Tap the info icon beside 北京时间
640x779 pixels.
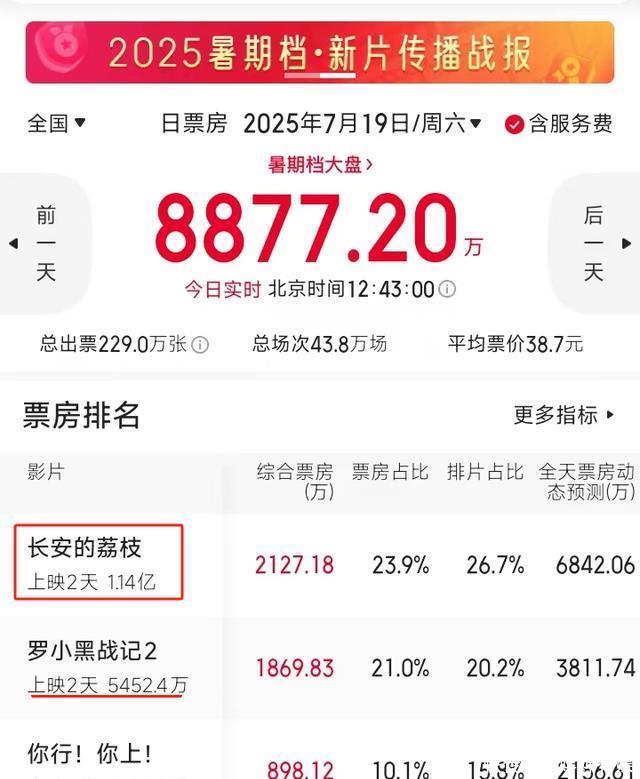[447, 290]
